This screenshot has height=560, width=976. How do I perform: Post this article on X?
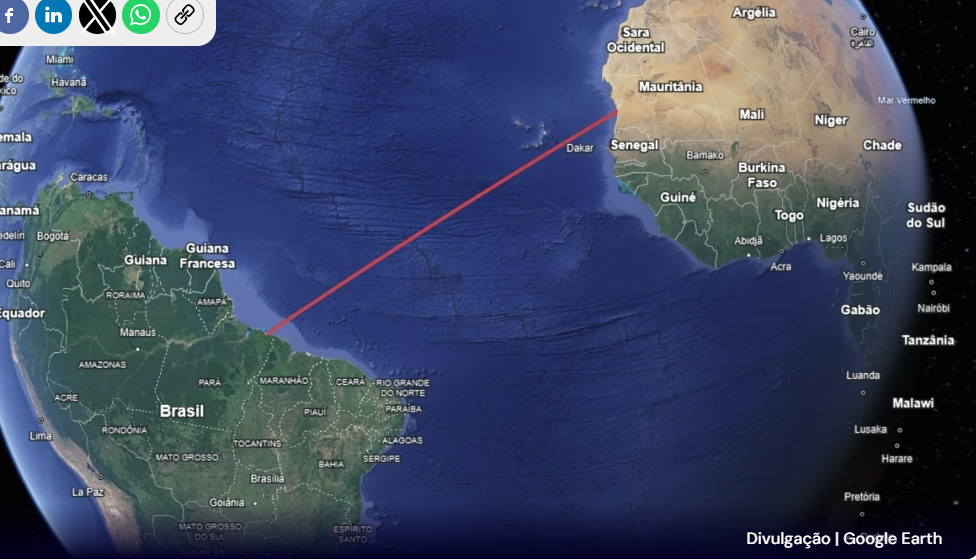[x=97, y=15]
